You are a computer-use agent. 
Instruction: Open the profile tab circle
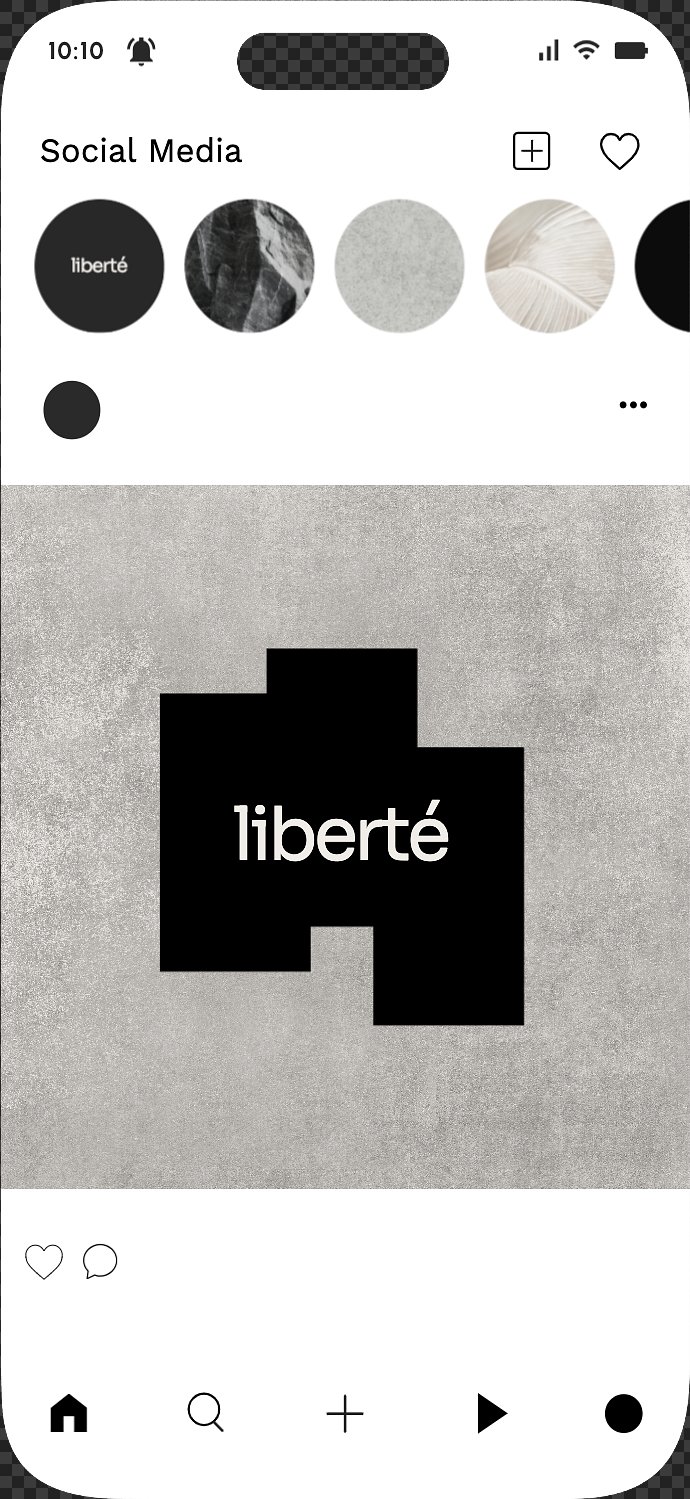(x=623, y=1414)
